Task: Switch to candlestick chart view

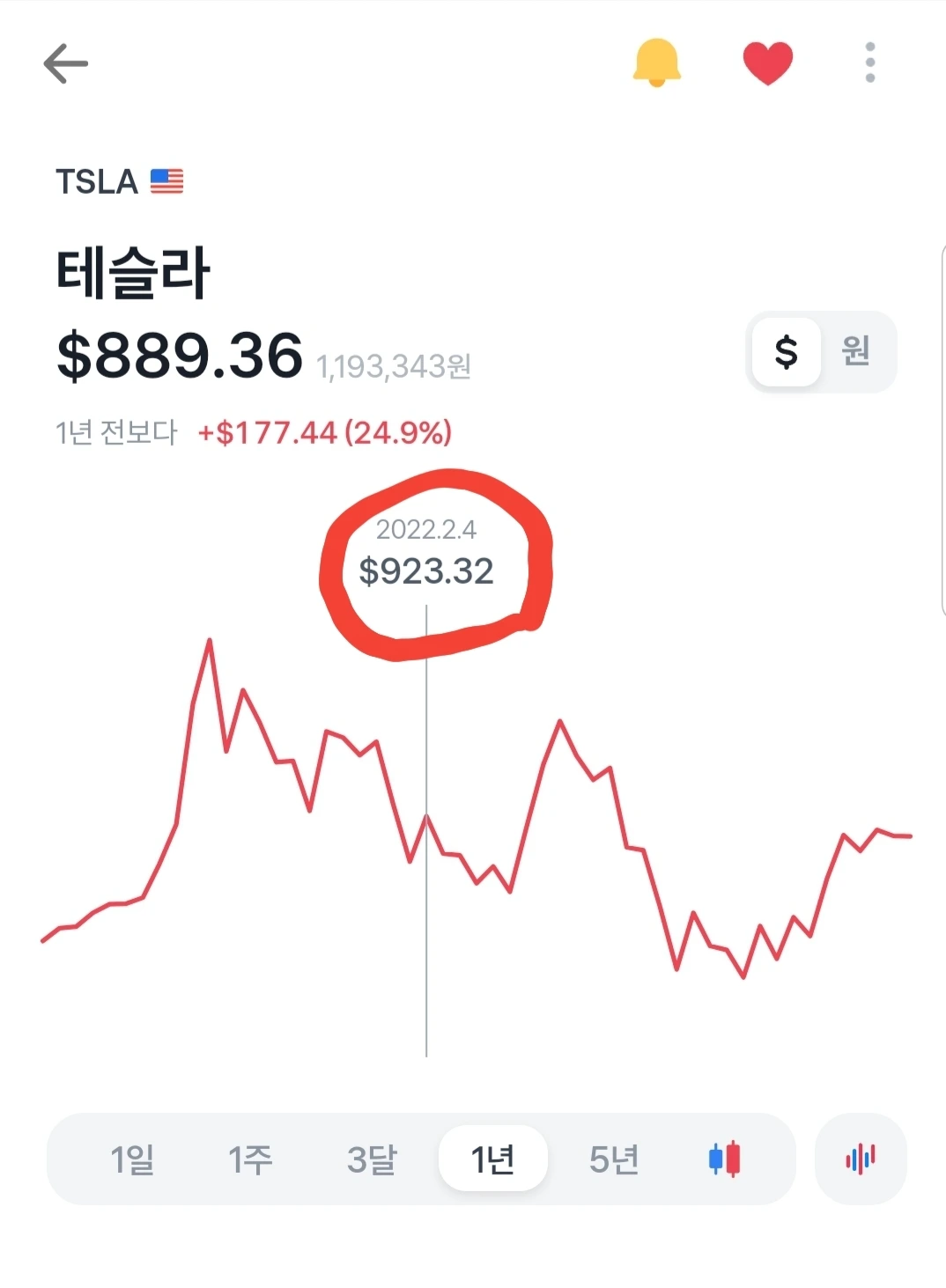Action: tap(725, 1159)
